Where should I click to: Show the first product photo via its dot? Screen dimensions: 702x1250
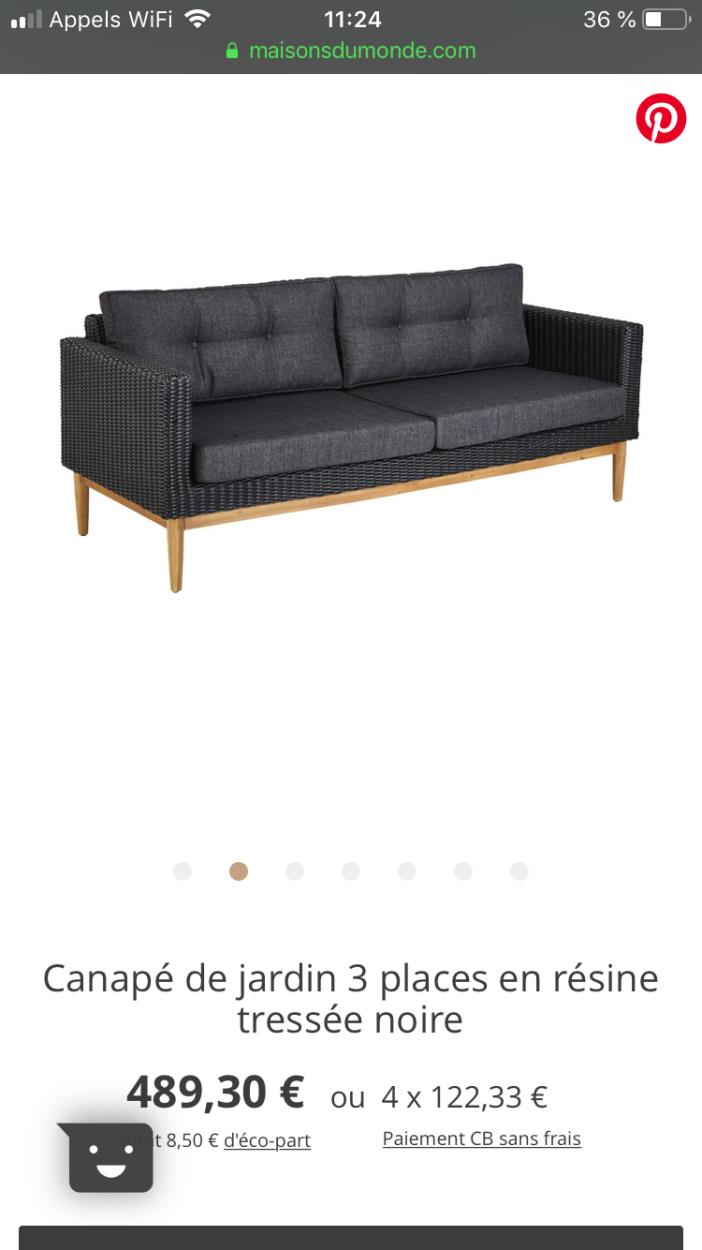coord(182,871)
